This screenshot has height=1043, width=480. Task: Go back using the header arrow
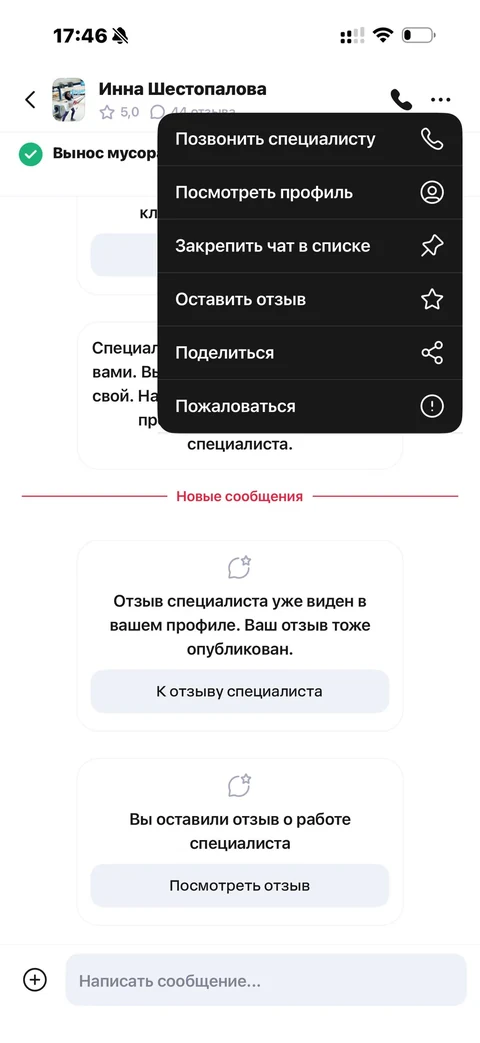pos(30,100)
